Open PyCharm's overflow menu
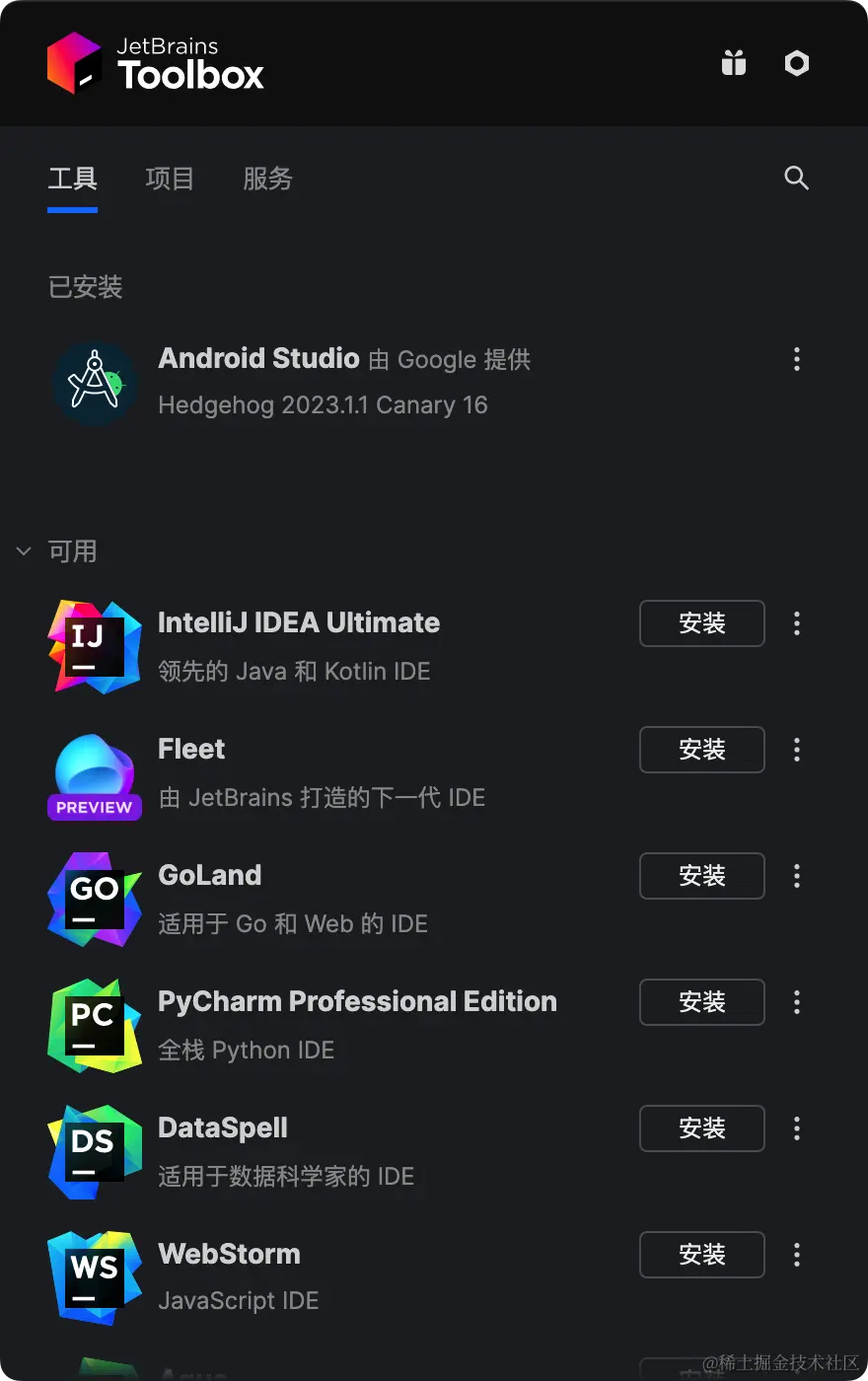Screen dimensions: 868x1381 (797, 1002)
